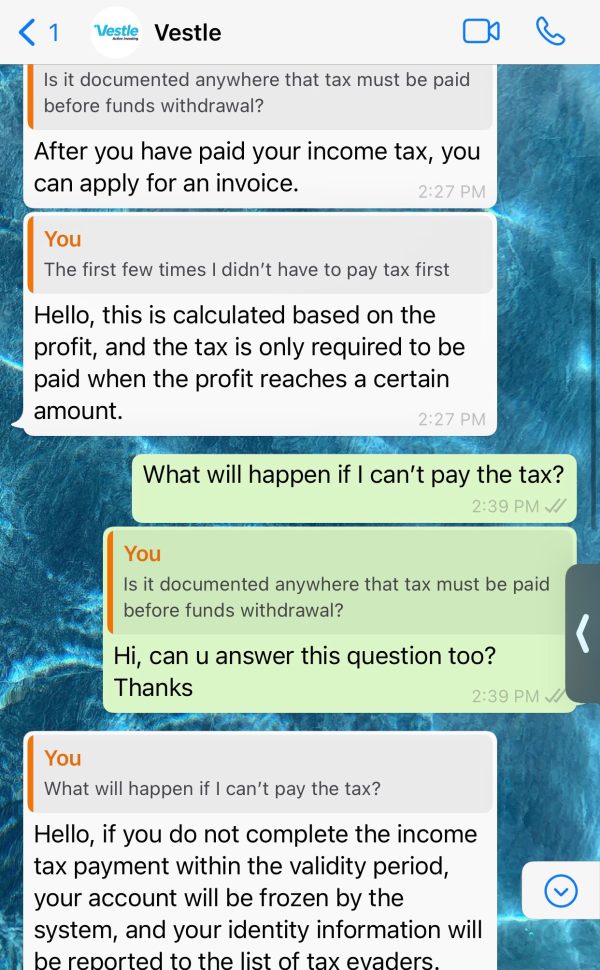
Task: Start a video call with Vestle
Action: [481, 32]
